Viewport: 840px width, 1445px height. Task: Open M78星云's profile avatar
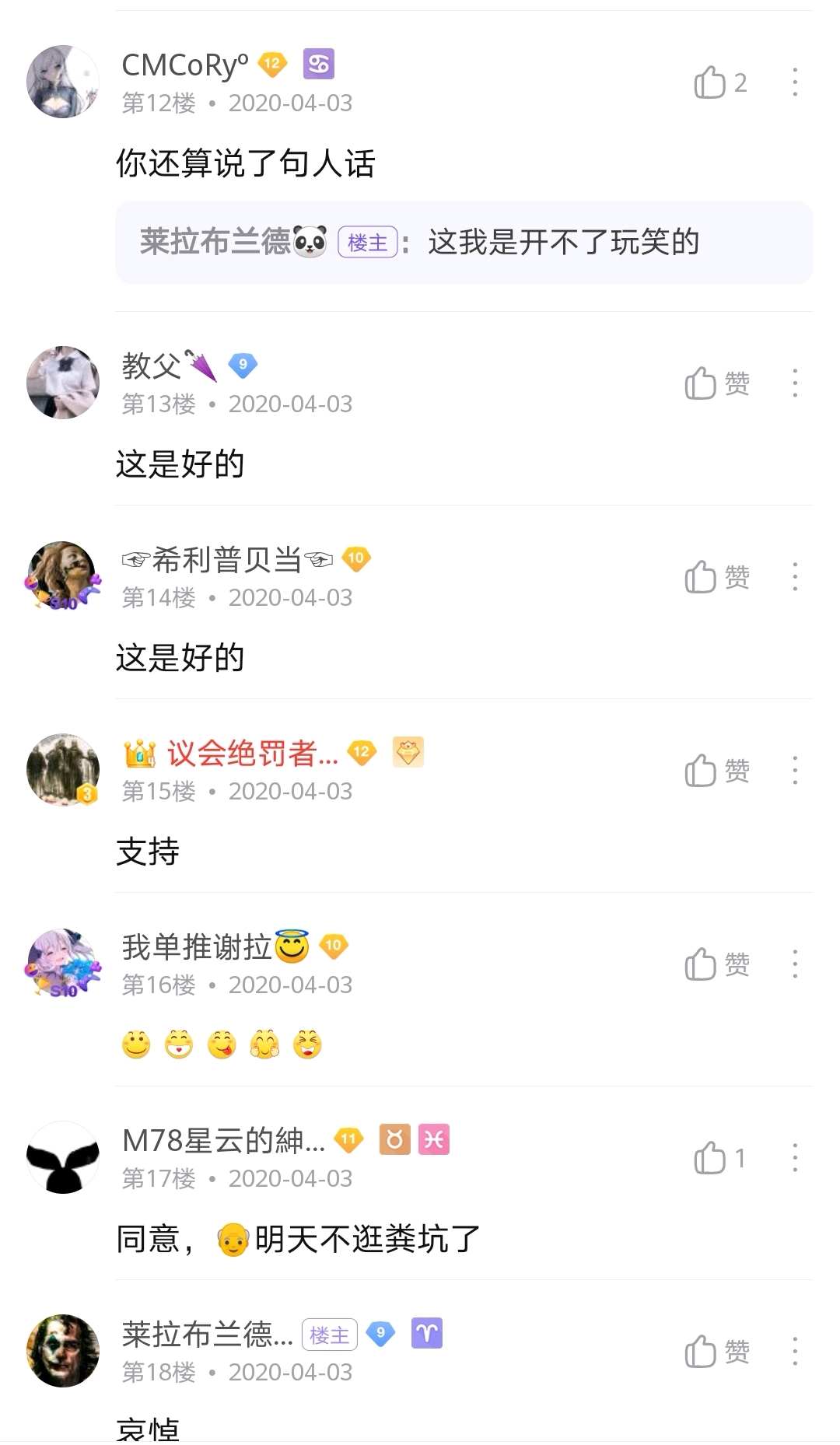(63, 1157)
